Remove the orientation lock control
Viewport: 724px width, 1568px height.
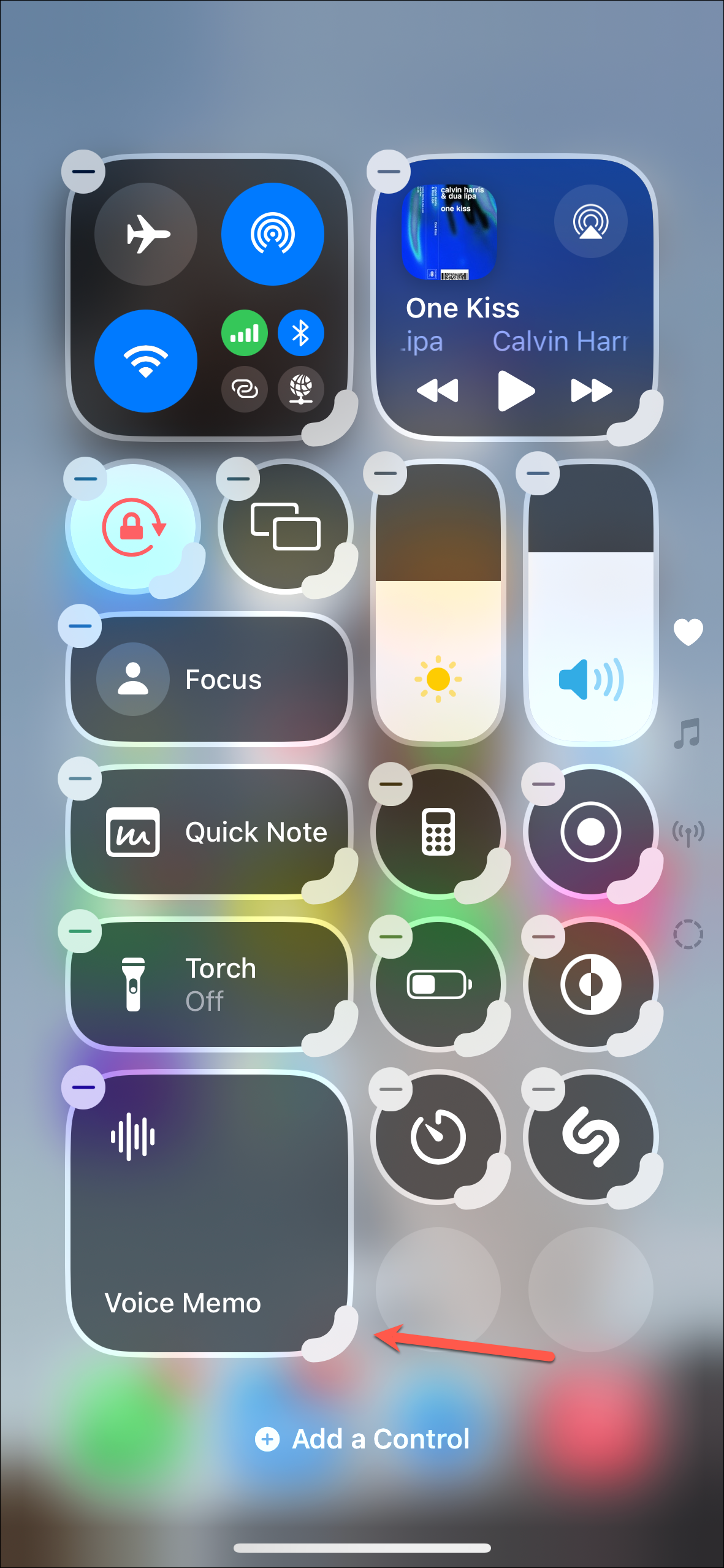85,479
